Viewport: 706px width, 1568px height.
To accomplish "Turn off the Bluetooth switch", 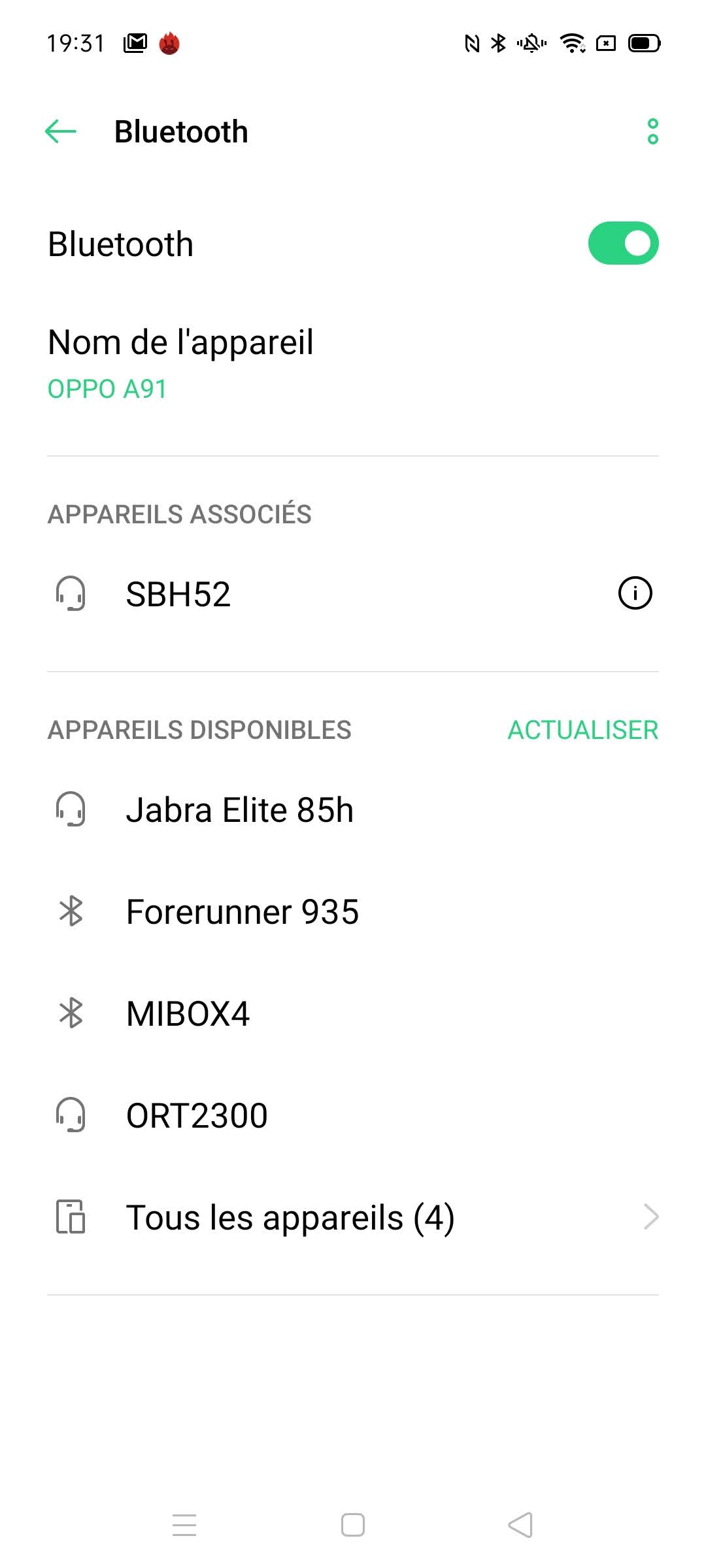I will click(x=623, y=244).
